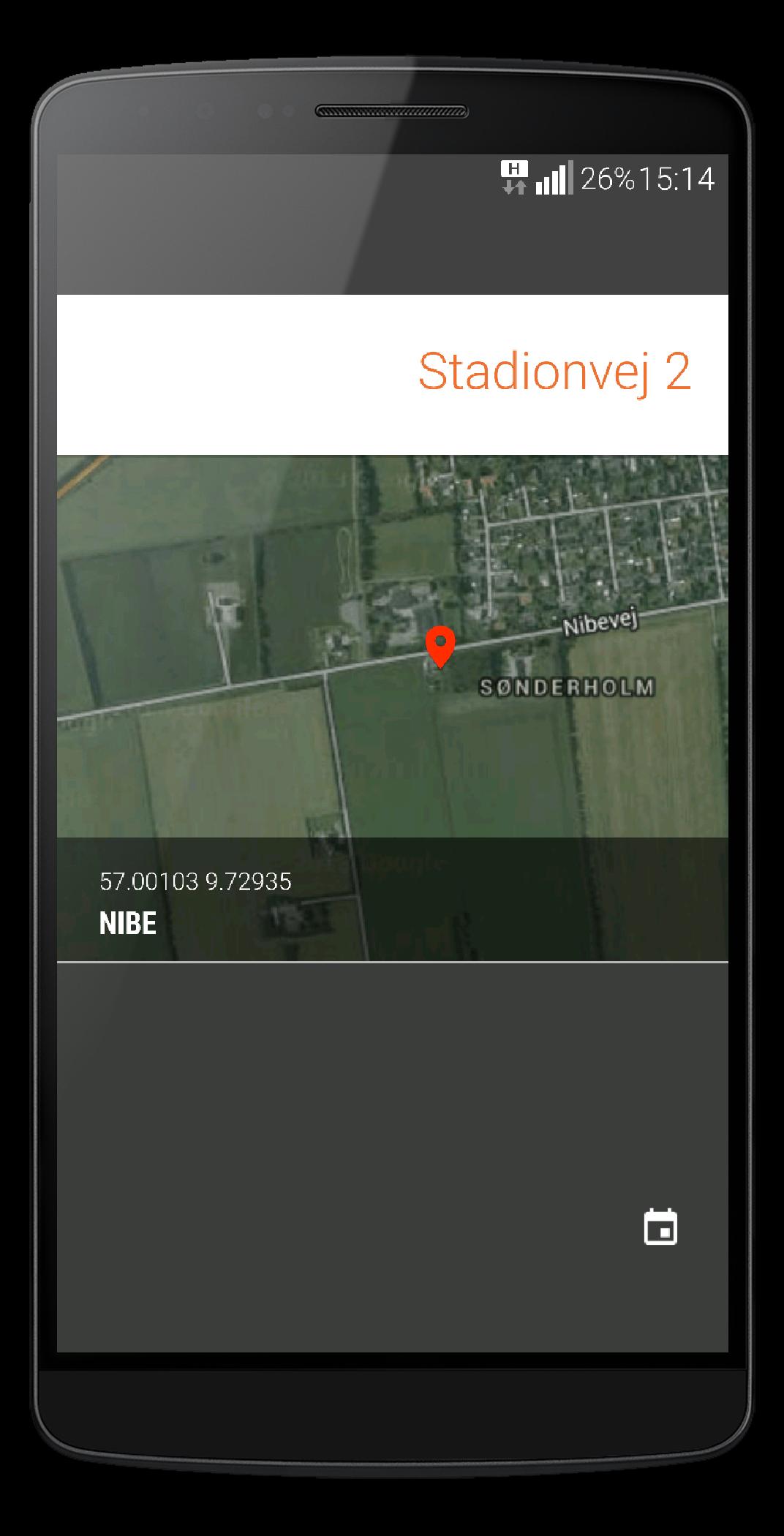The width and height of the screenshot is (784, 1536).
Task: Open the Stadionvej 2 address heading
Action: [x=556, y=372]
